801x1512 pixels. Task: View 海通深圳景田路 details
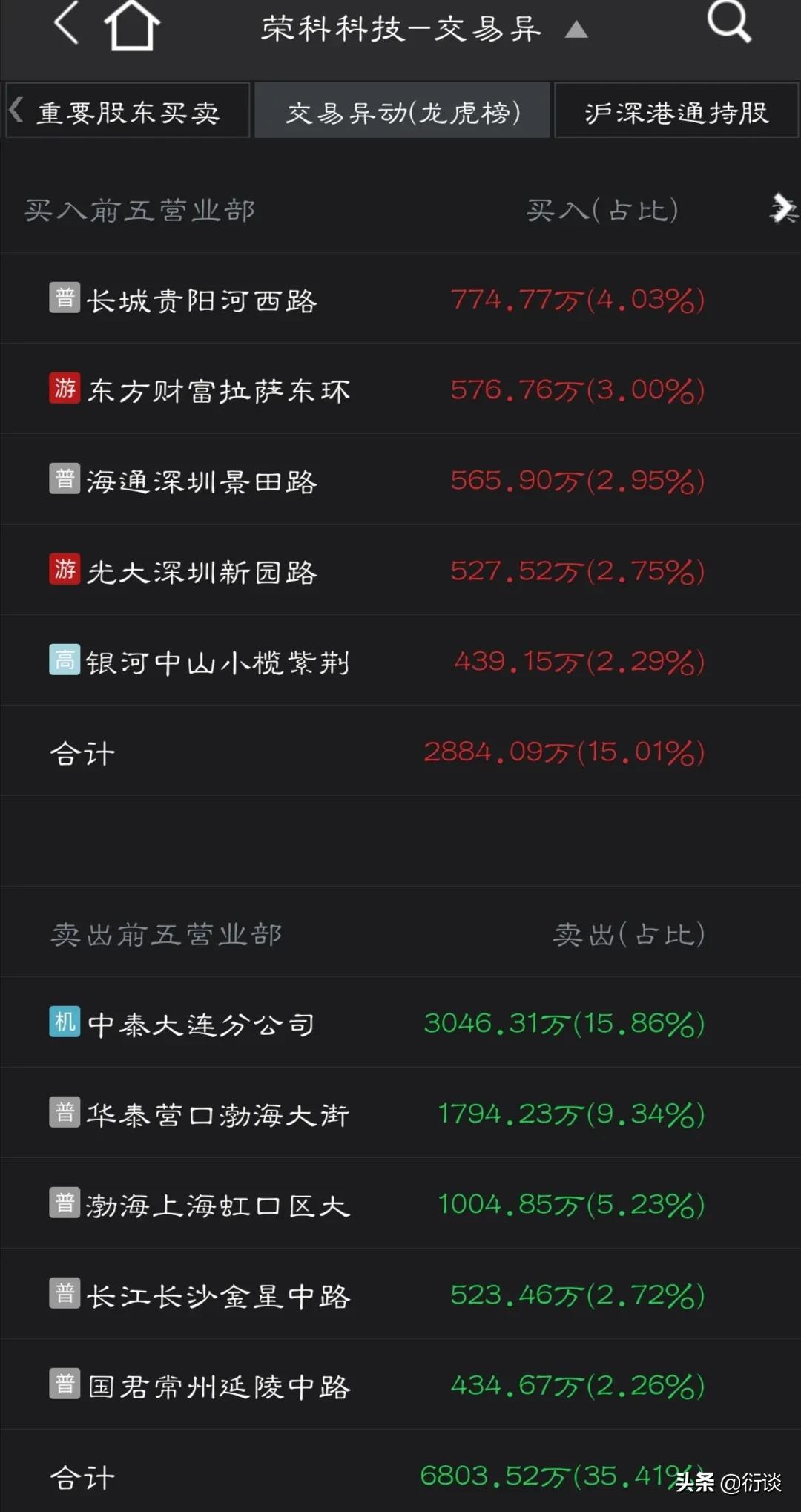[400, 479]
